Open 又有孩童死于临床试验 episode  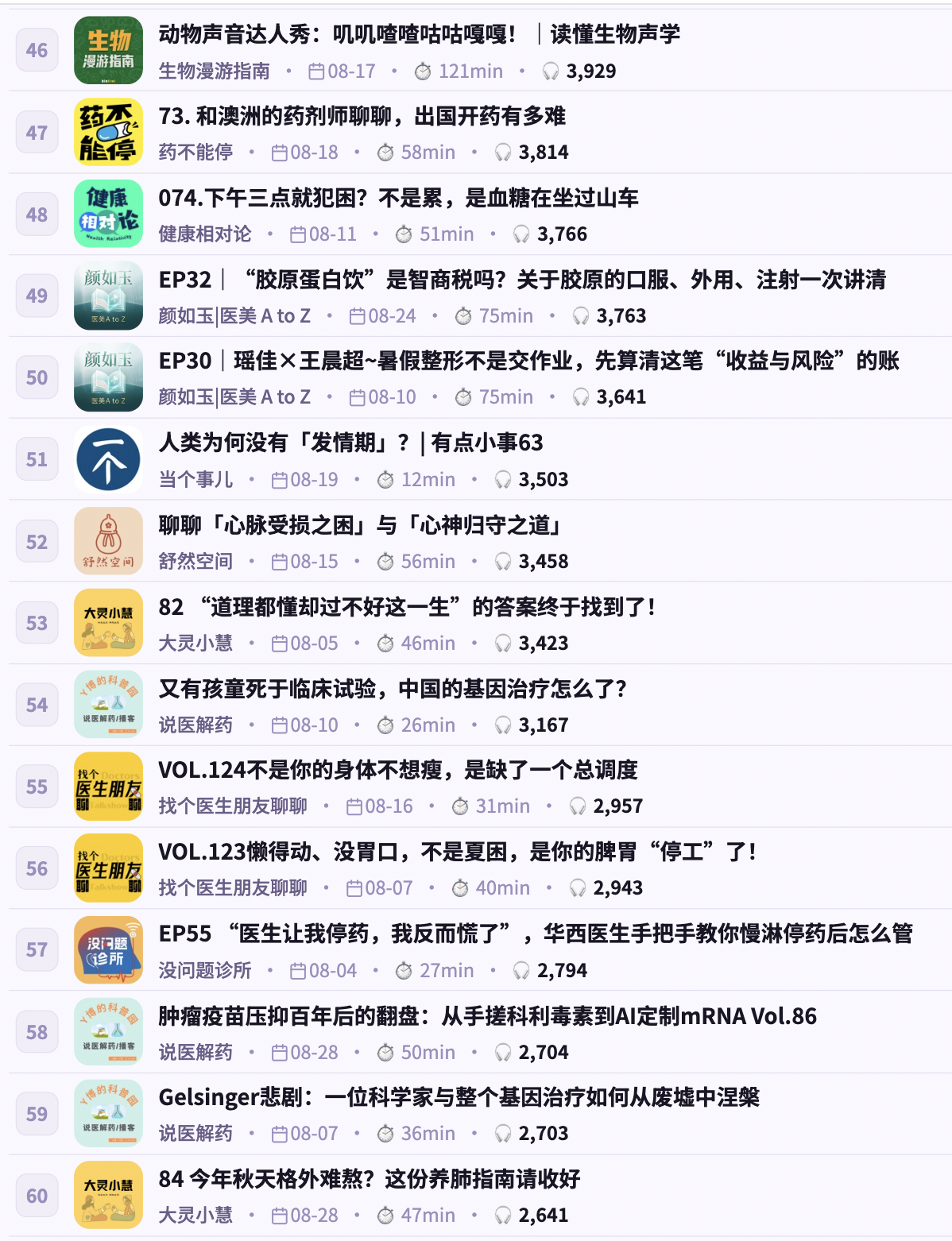click(x=393, y=688)
